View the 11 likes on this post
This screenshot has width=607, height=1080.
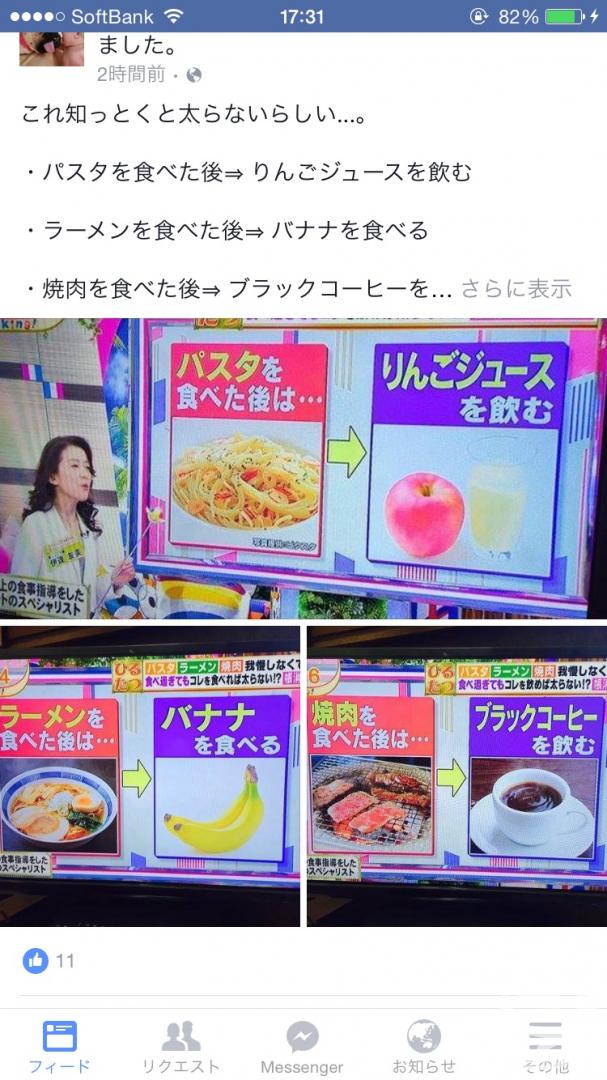48,961
